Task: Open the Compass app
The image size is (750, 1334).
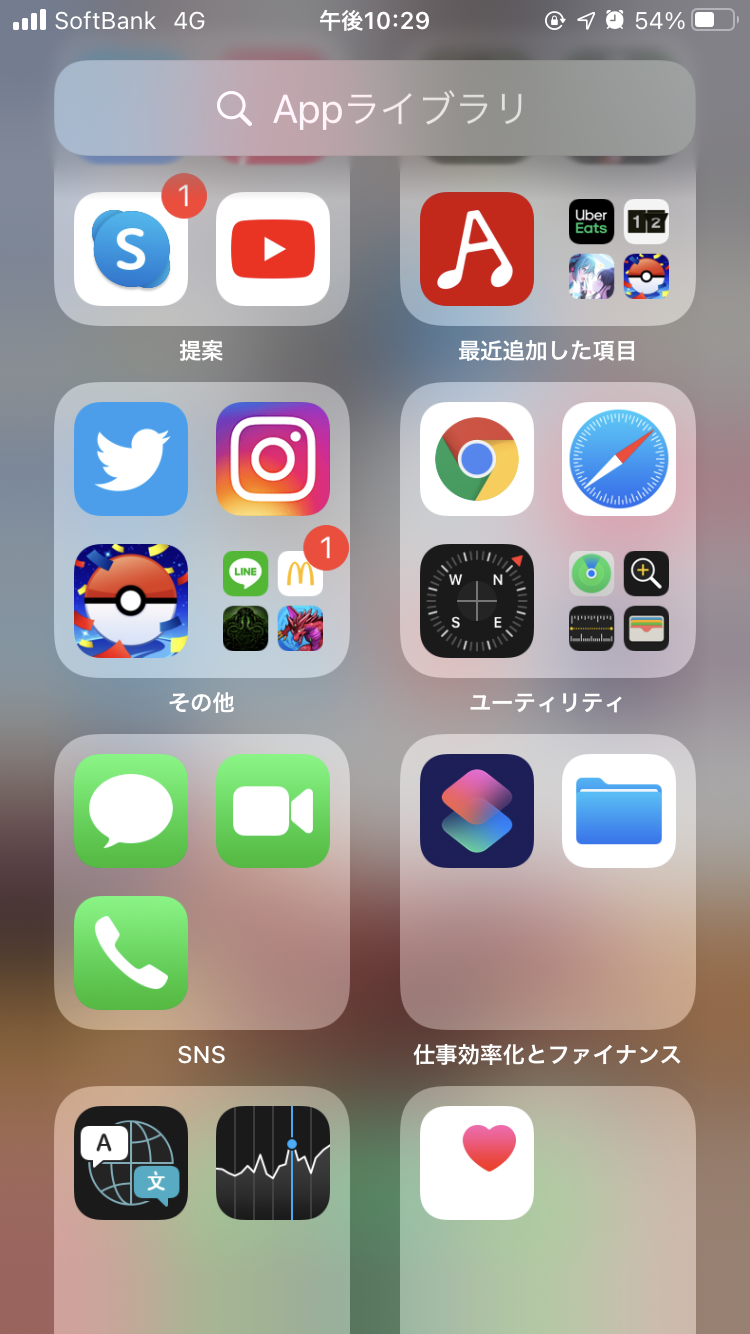Action: (x=477, y=601)
